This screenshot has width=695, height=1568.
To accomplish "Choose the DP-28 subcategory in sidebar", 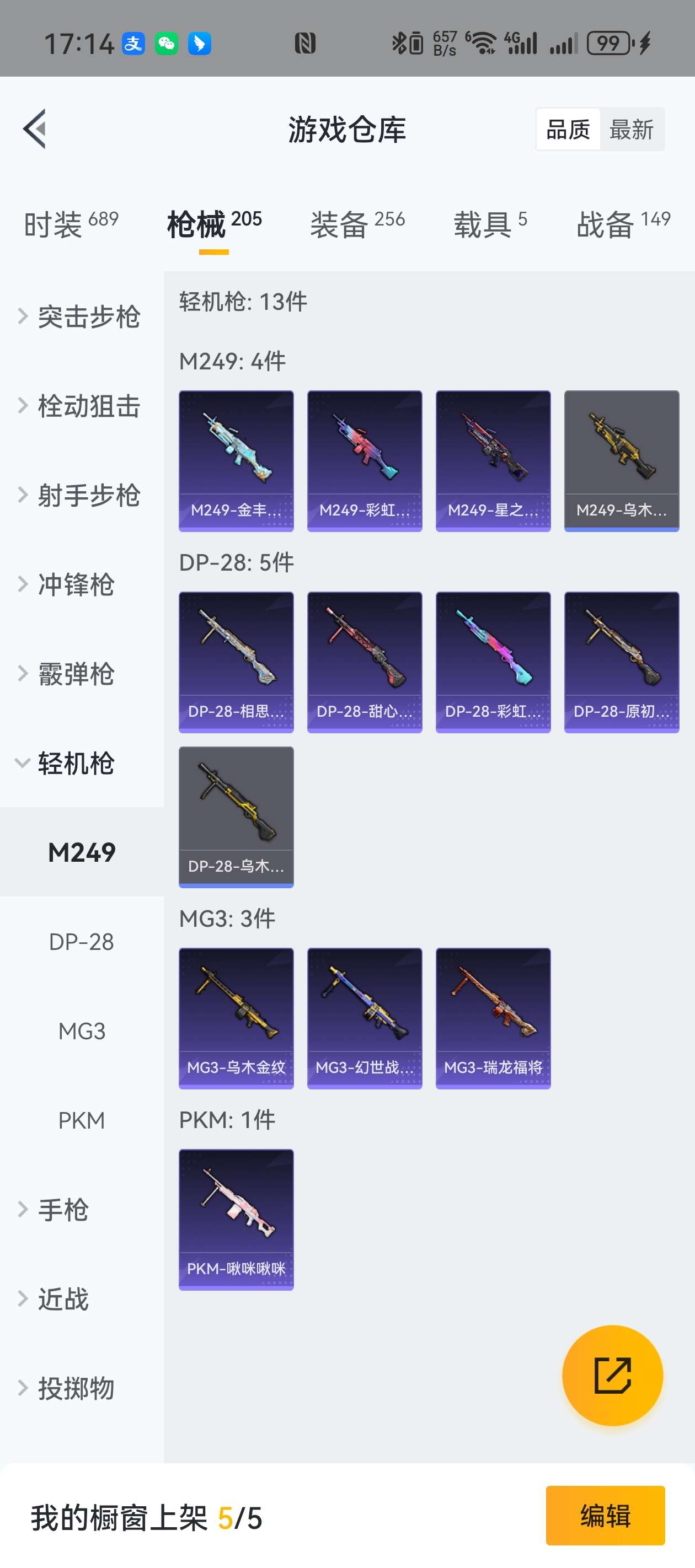I will pos(82,942).
